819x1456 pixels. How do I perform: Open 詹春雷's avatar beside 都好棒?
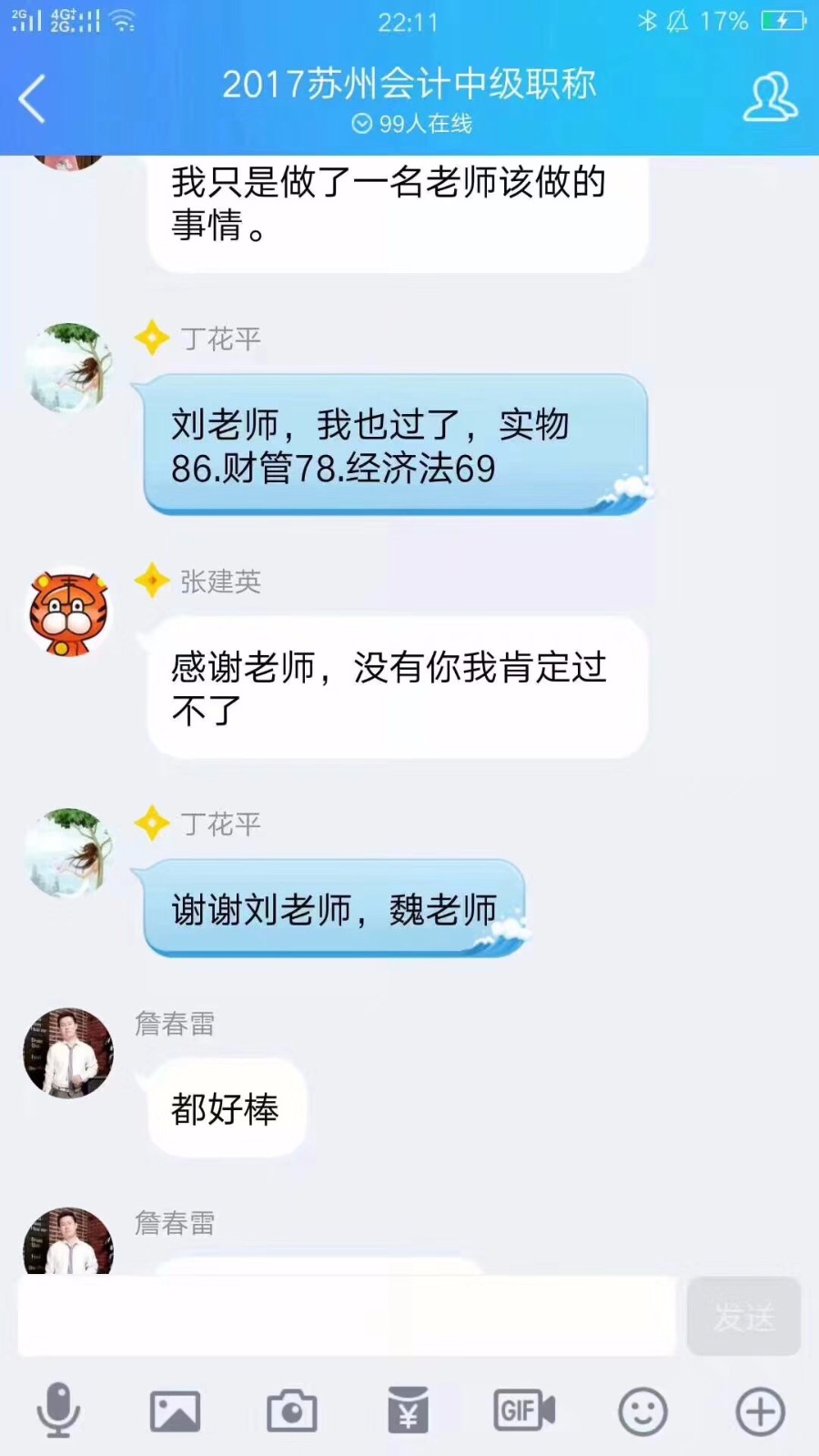pyautogui.click(x=68, y=1053)
